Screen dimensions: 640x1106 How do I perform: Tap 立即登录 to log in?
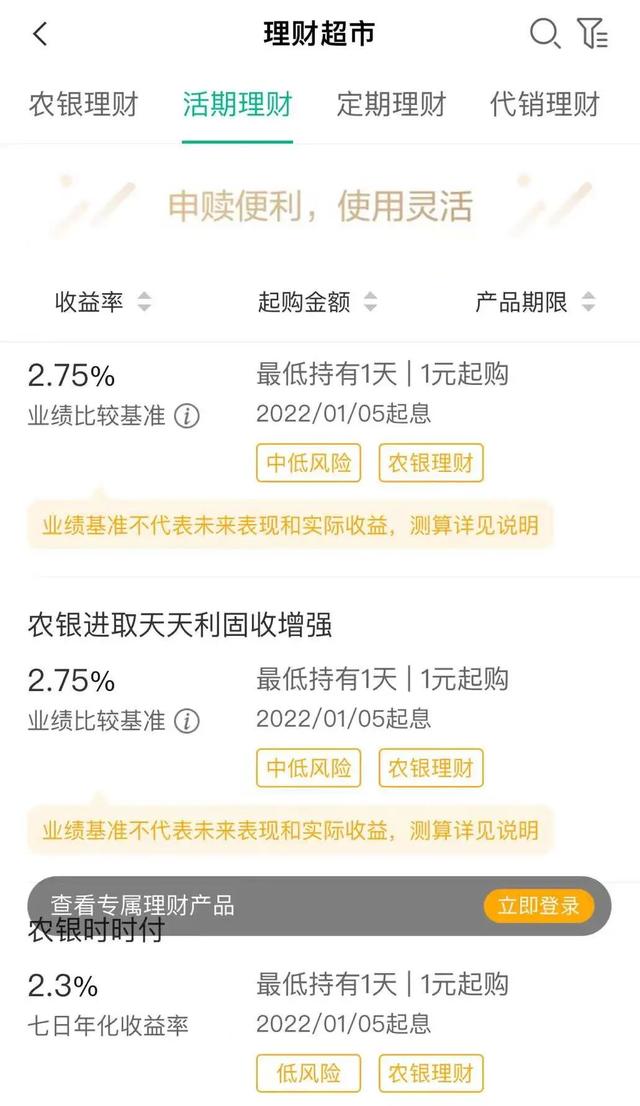(539, 906)
